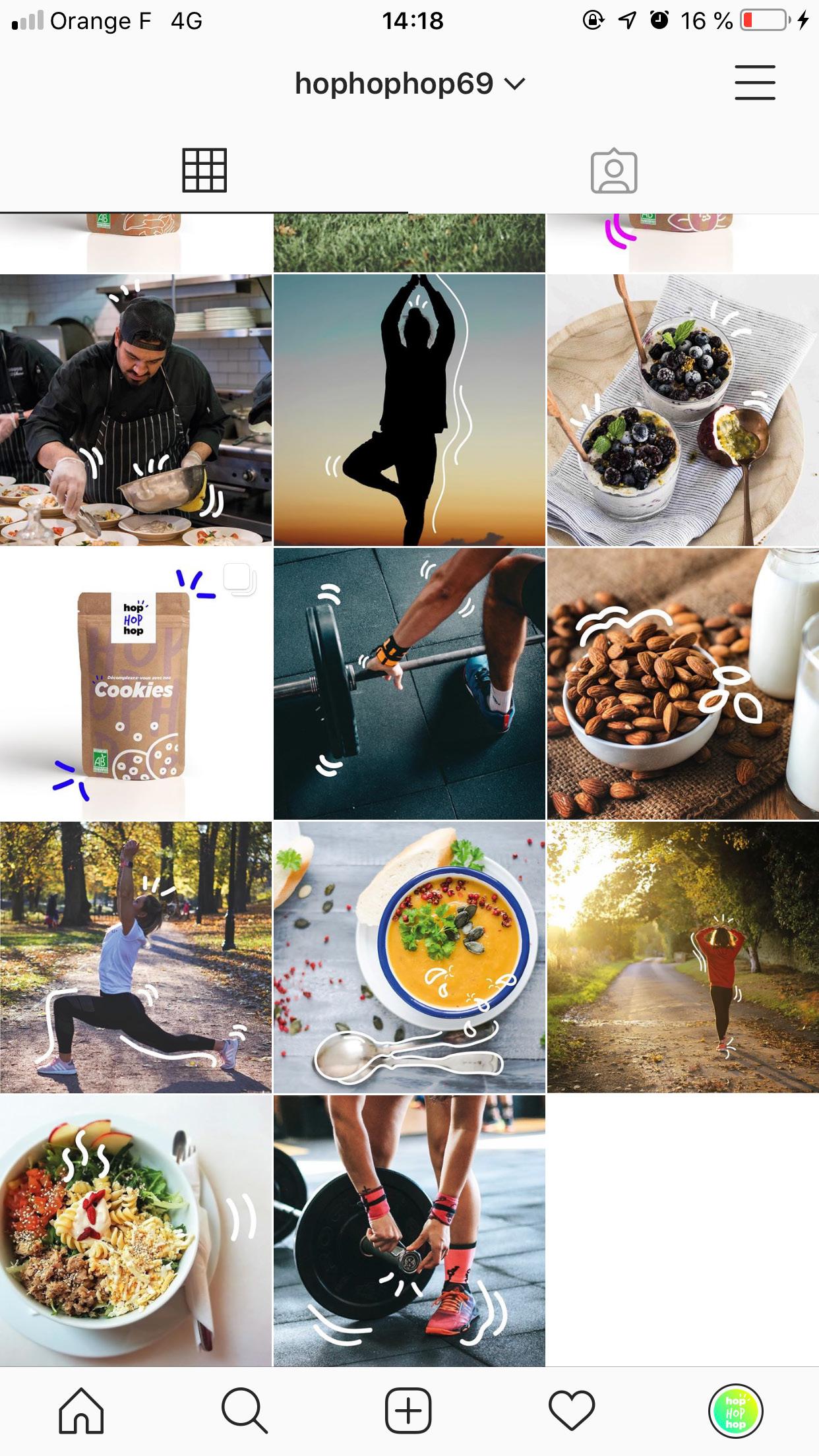
Task: Switch to the grid posts tab
Action: (x=204, y=171)
